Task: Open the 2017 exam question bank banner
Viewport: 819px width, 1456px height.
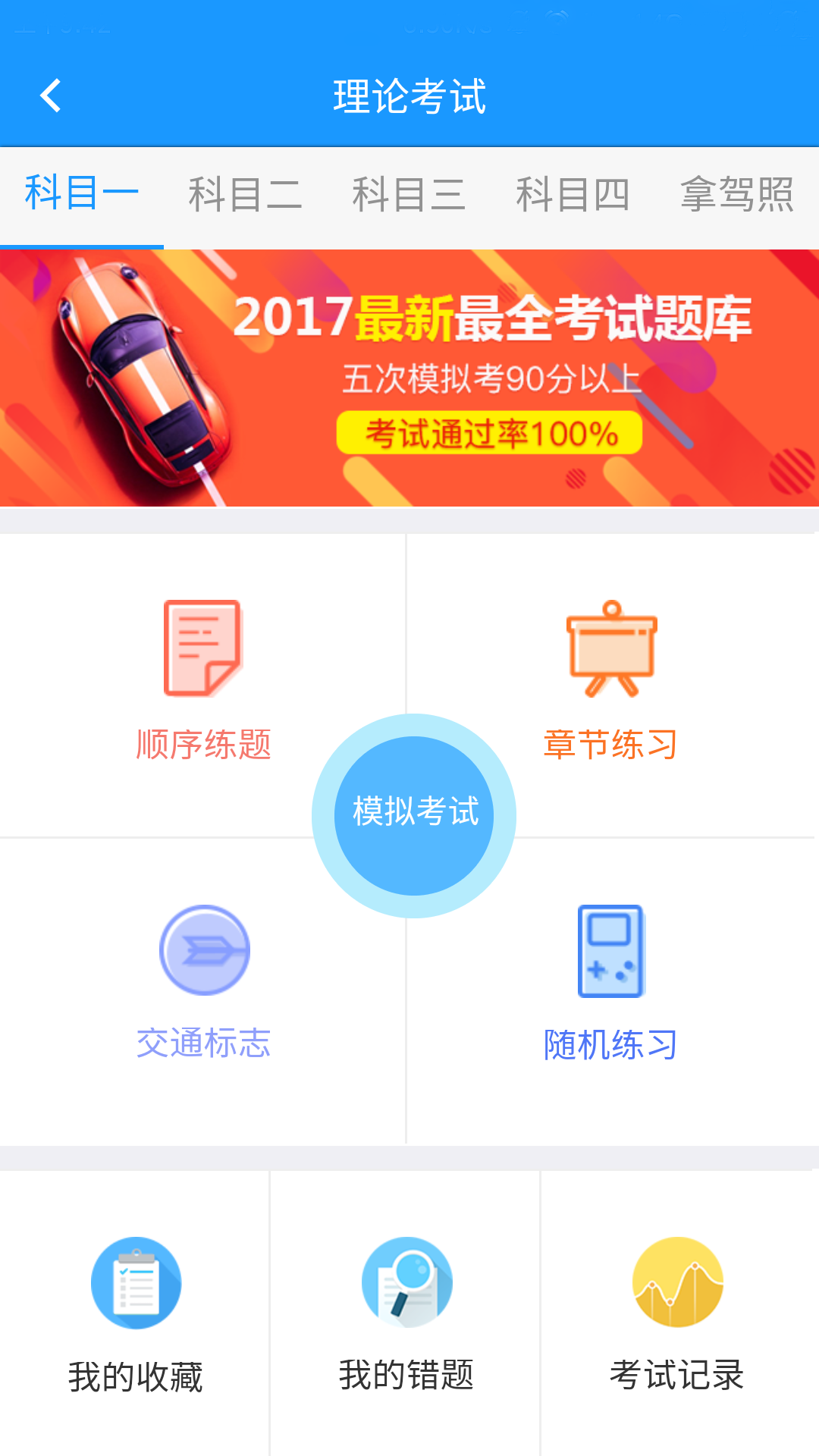Action: (x=409, y=378)
